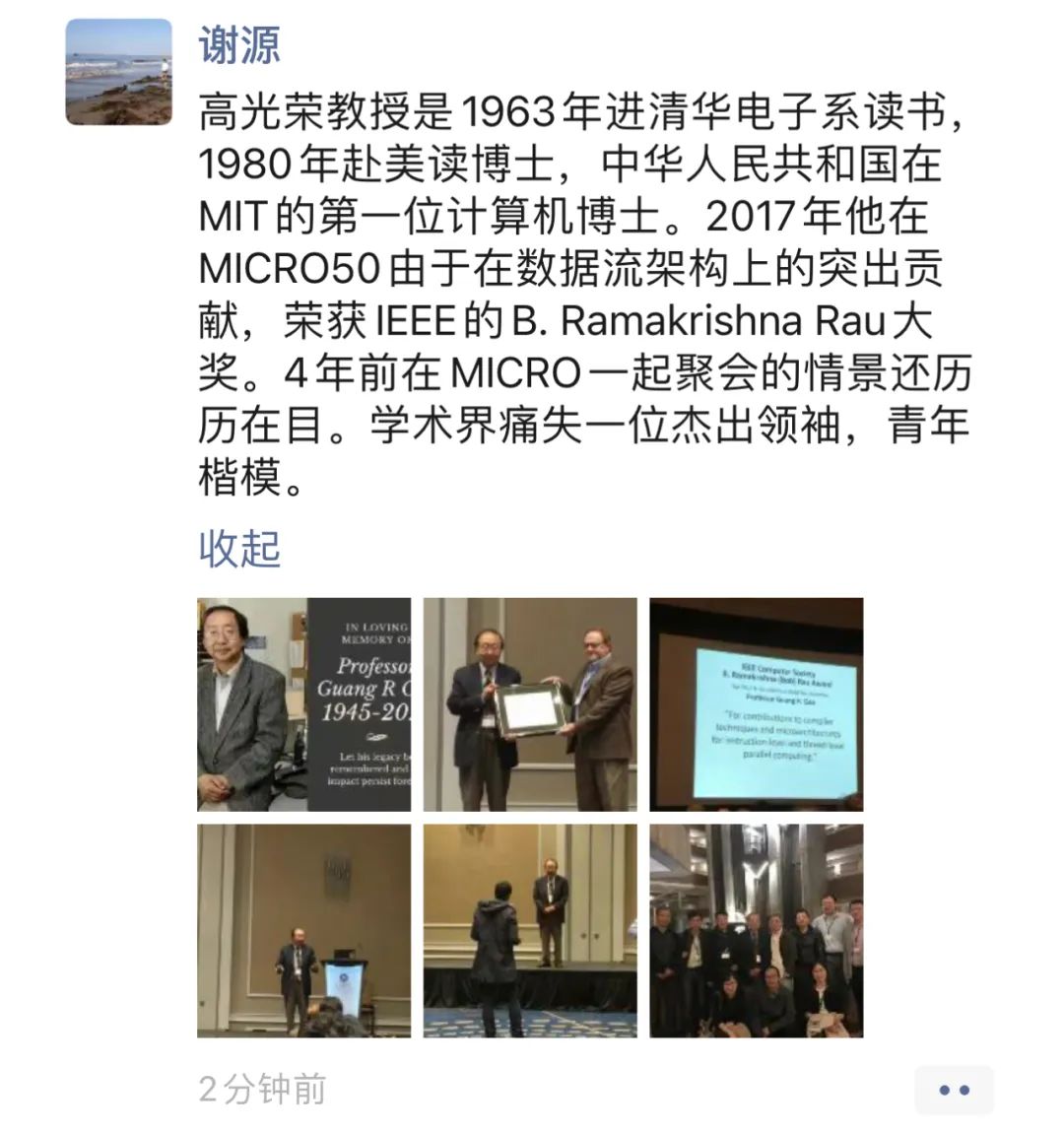
Task: Open 谢源's name link
Action: [x=239, y=45]
